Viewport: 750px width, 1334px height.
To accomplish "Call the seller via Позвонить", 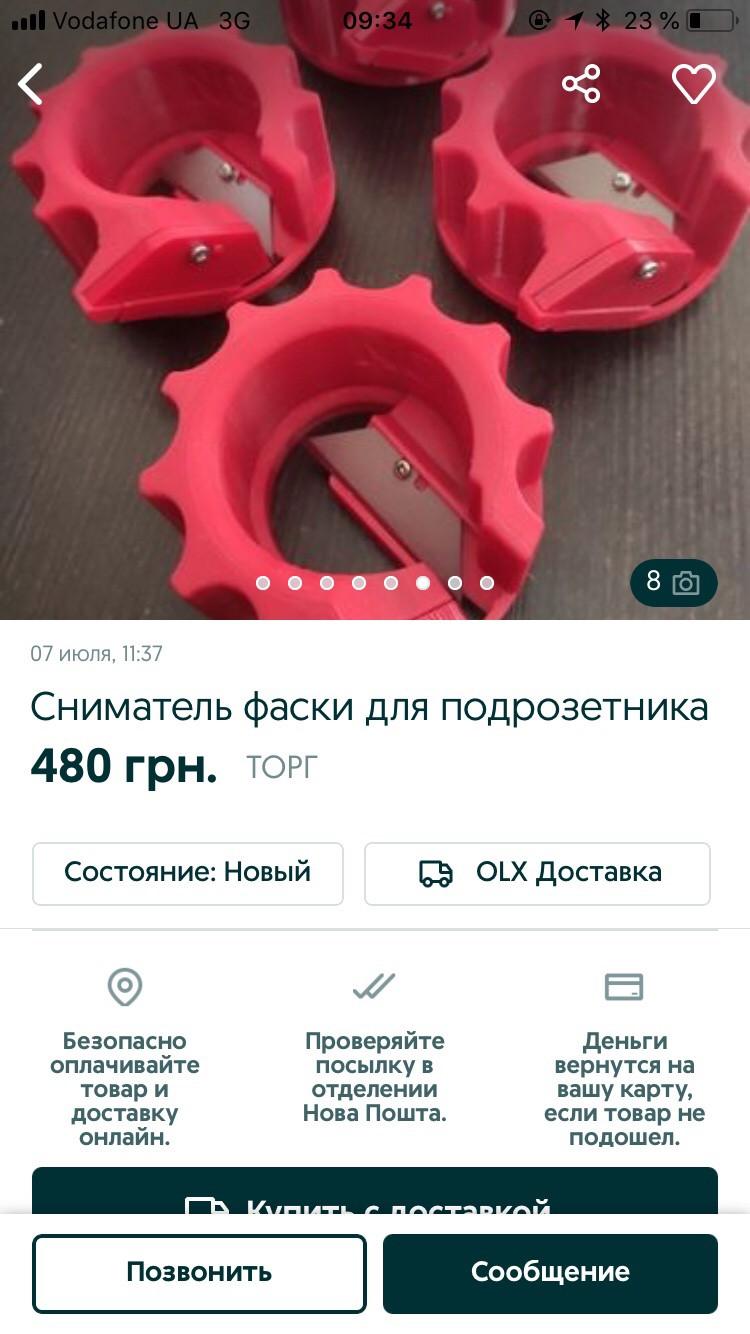I will pyautogui.click(x=199, y=1272).
